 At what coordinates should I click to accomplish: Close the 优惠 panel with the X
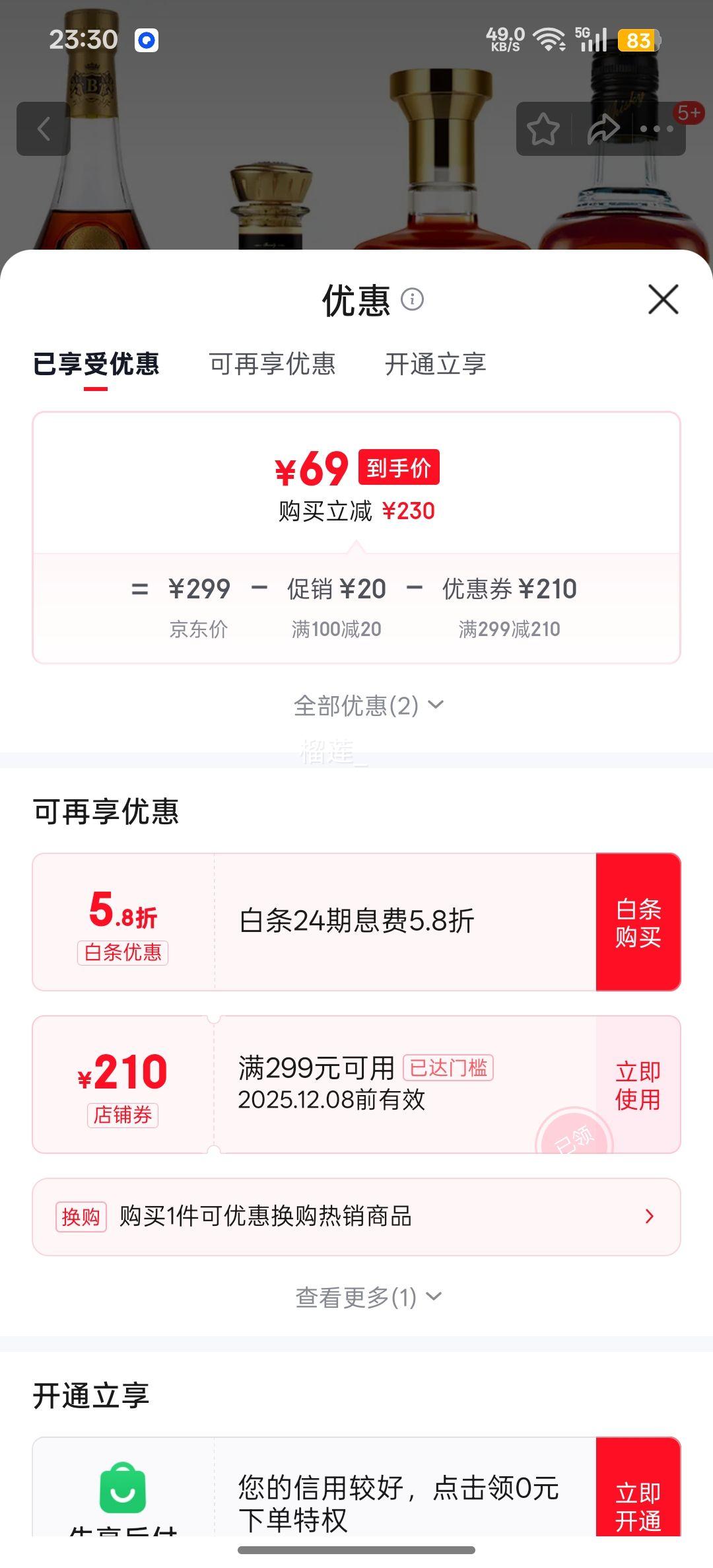point(662,300)
